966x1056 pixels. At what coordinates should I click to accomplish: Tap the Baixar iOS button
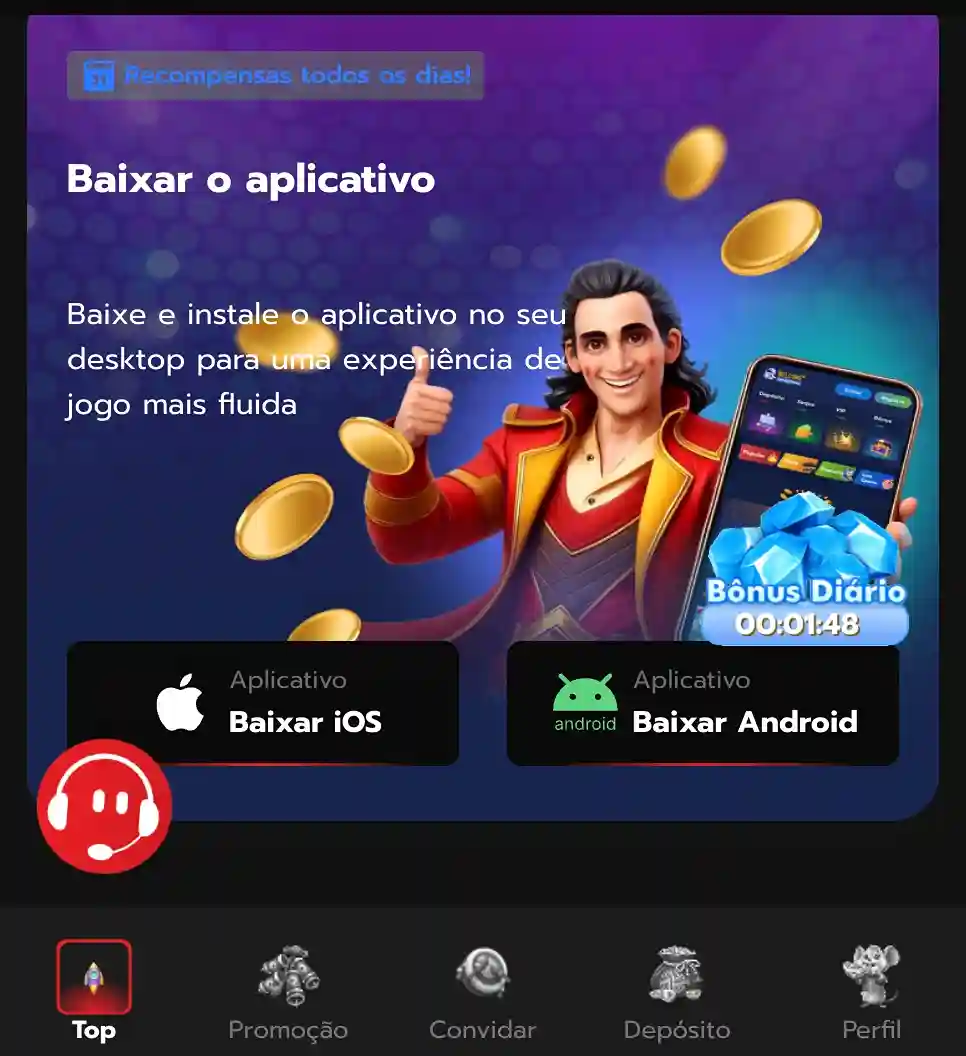(262, 703)
